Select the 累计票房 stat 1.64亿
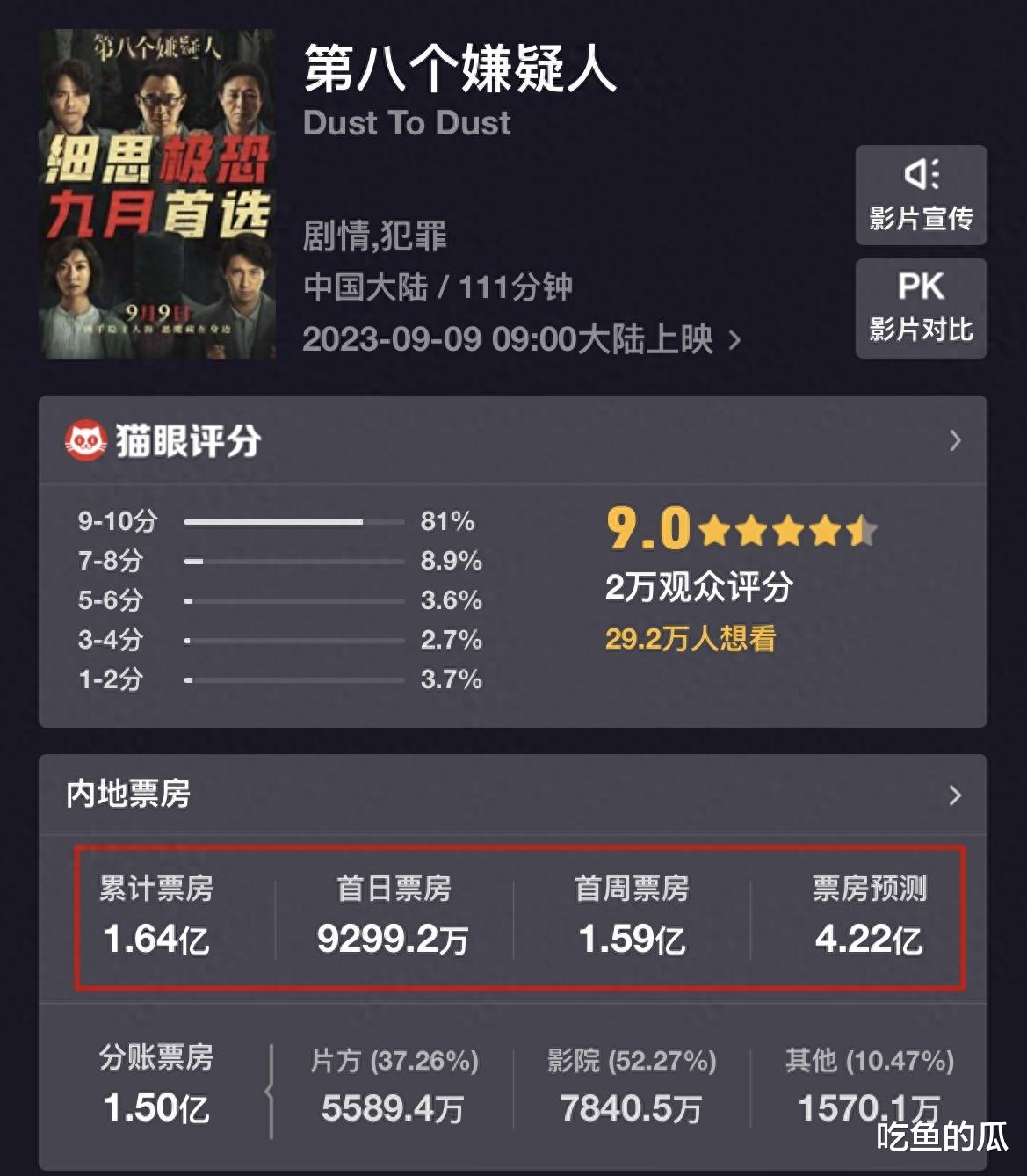This screenshot has height=1176, width=1027. 156,939
